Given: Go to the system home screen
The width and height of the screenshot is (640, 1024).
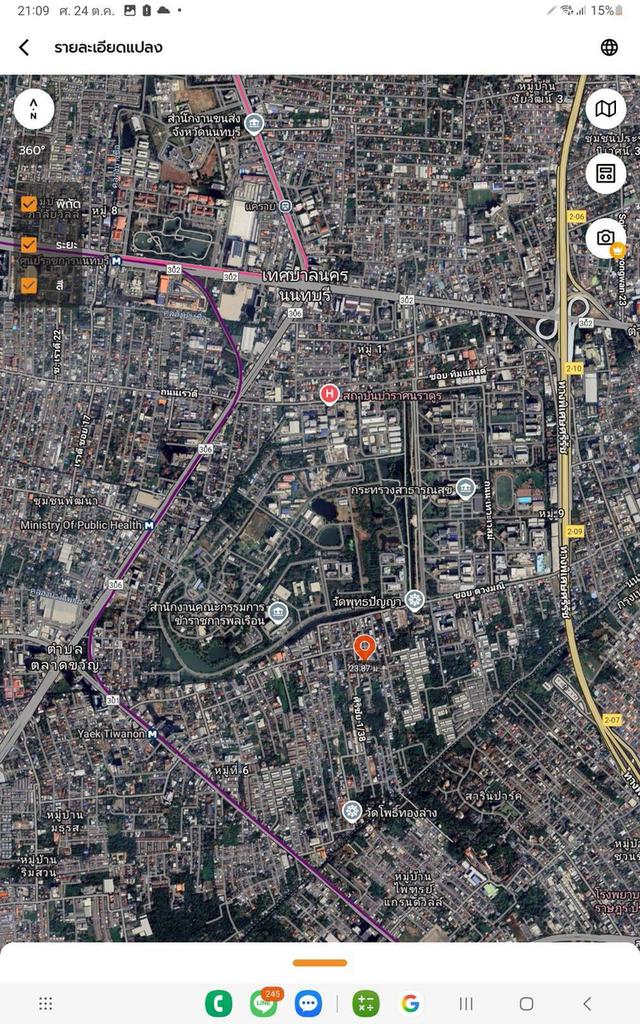Looking at the screenshot, I should click(526, 1003).
